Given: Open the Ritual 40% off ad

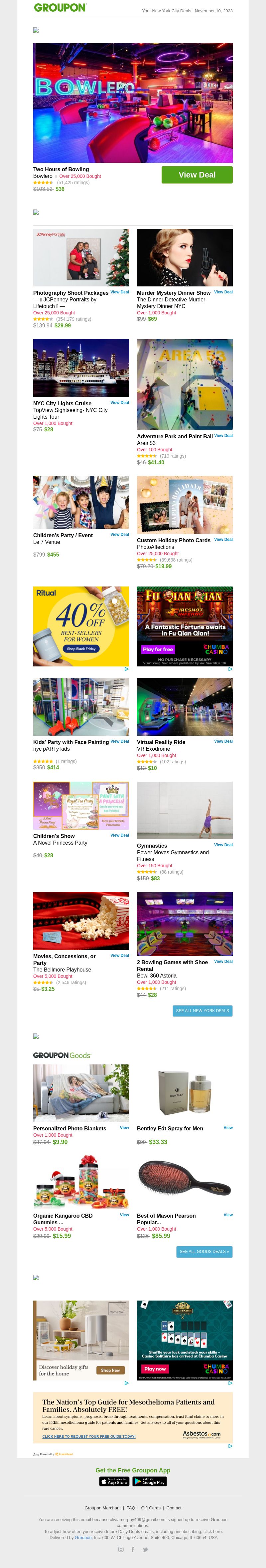Looking at the screenshot, I should (81, 626).
